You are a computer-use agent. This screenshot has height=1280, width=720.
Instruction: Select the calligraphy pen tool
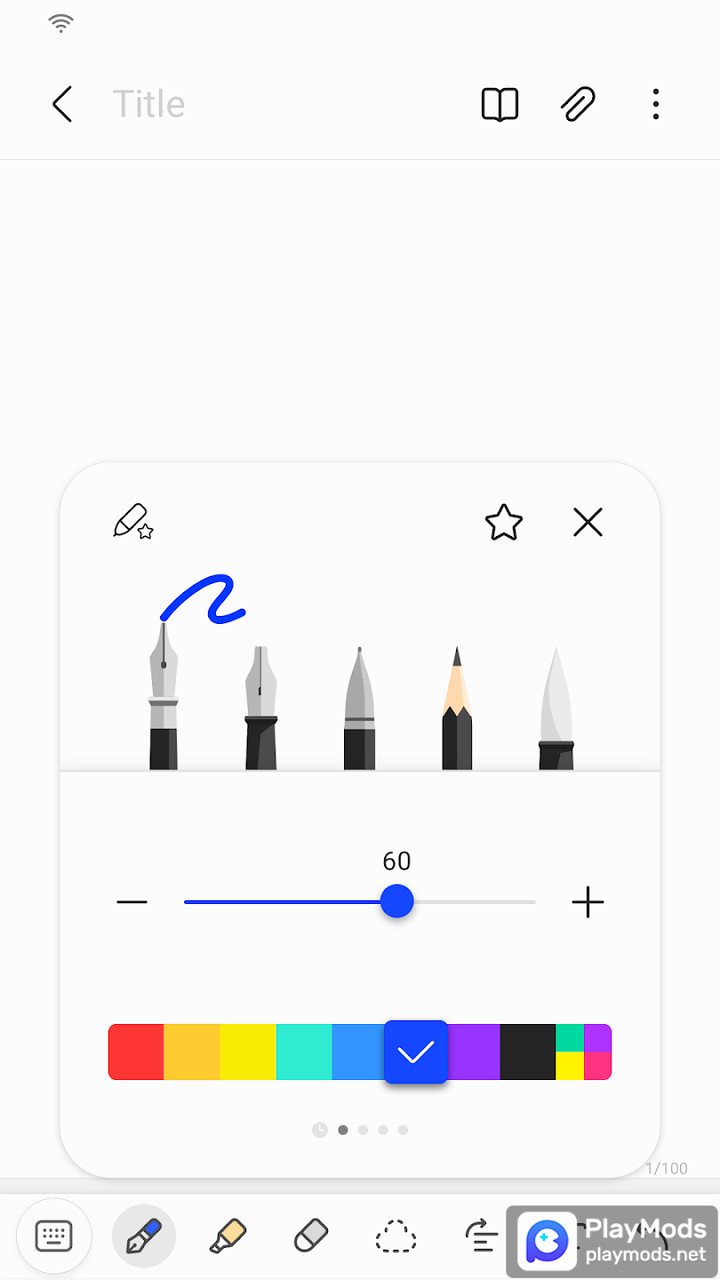tap(261, 708)
